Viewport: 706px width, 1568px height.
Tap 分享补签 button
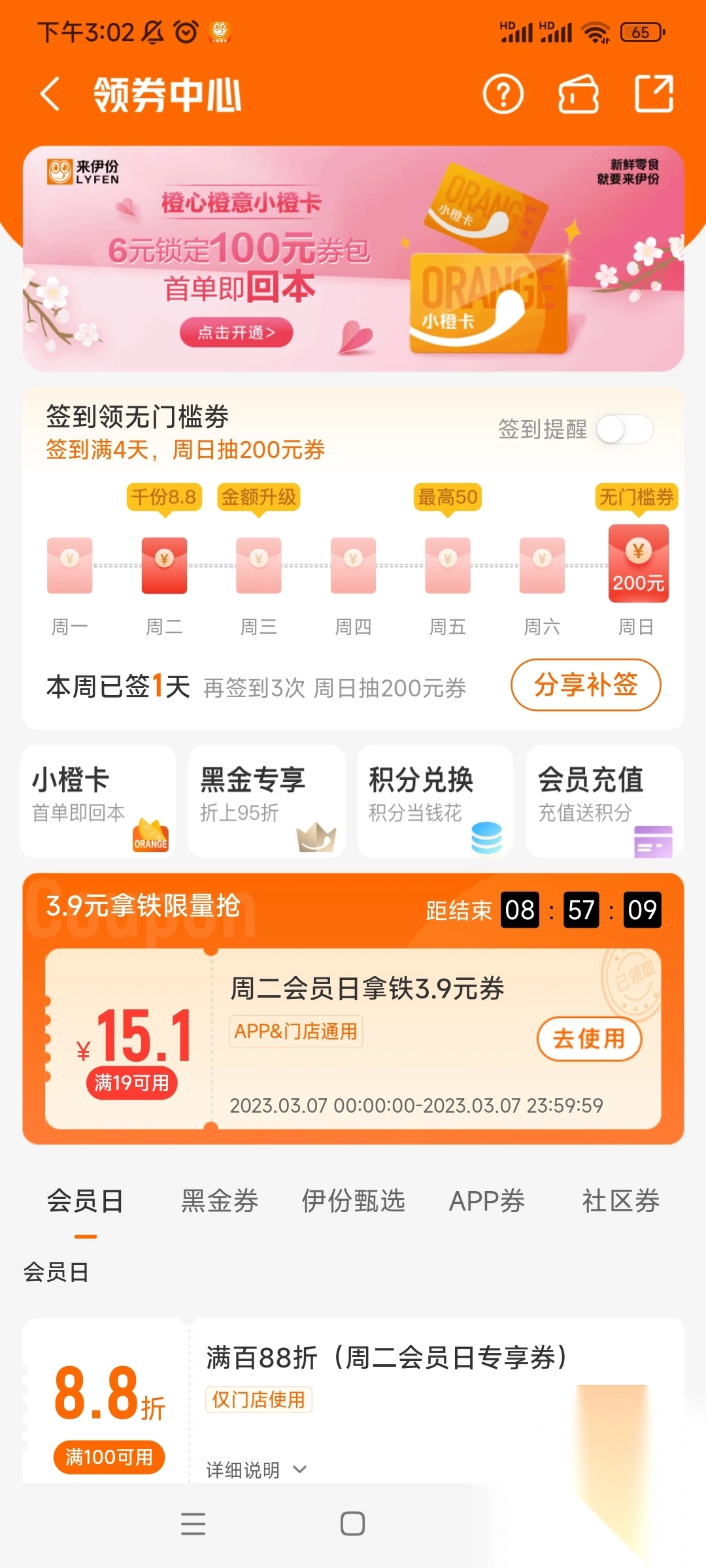pyautogui.click(x=585, y=685)
